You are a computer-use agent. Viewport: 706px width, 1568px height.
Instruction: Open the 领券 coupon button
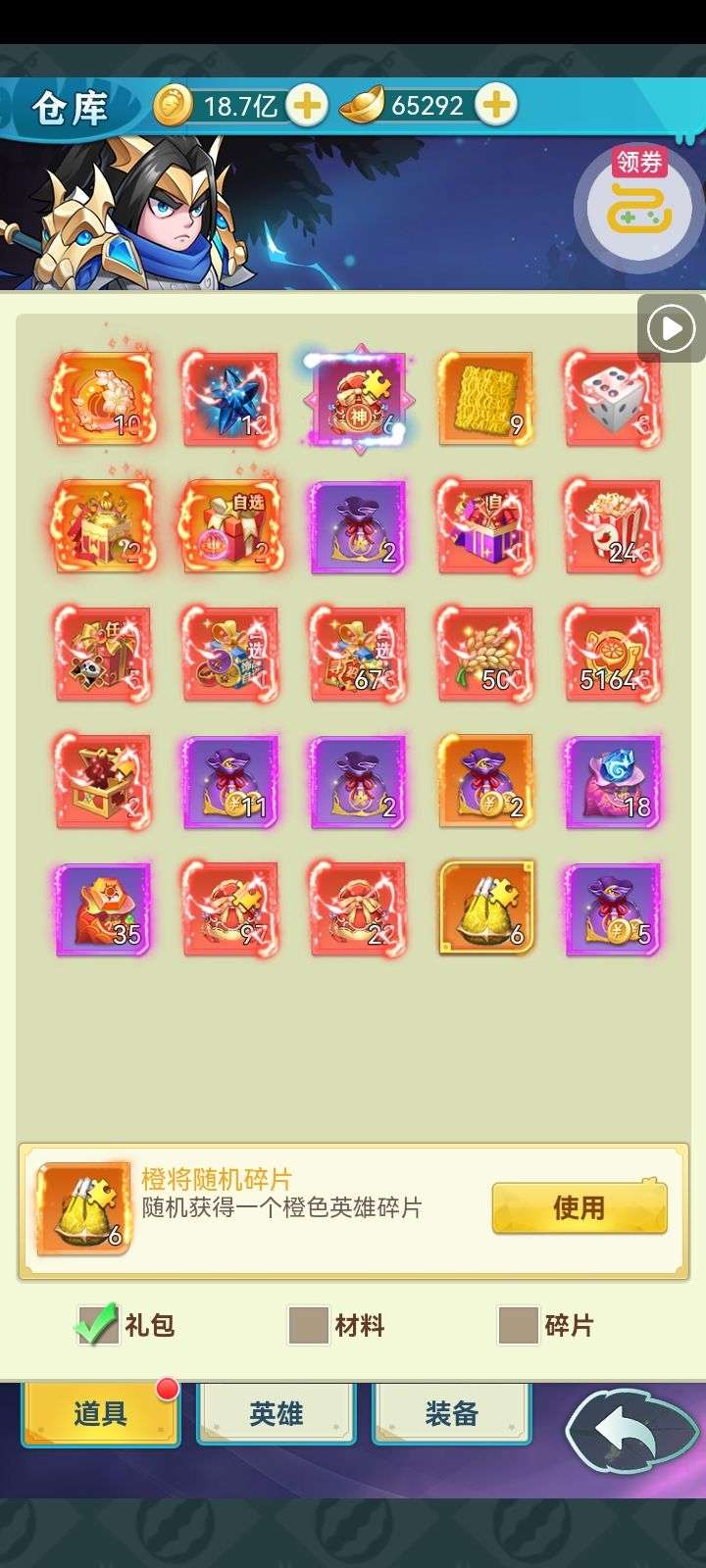tap(639, 204)
